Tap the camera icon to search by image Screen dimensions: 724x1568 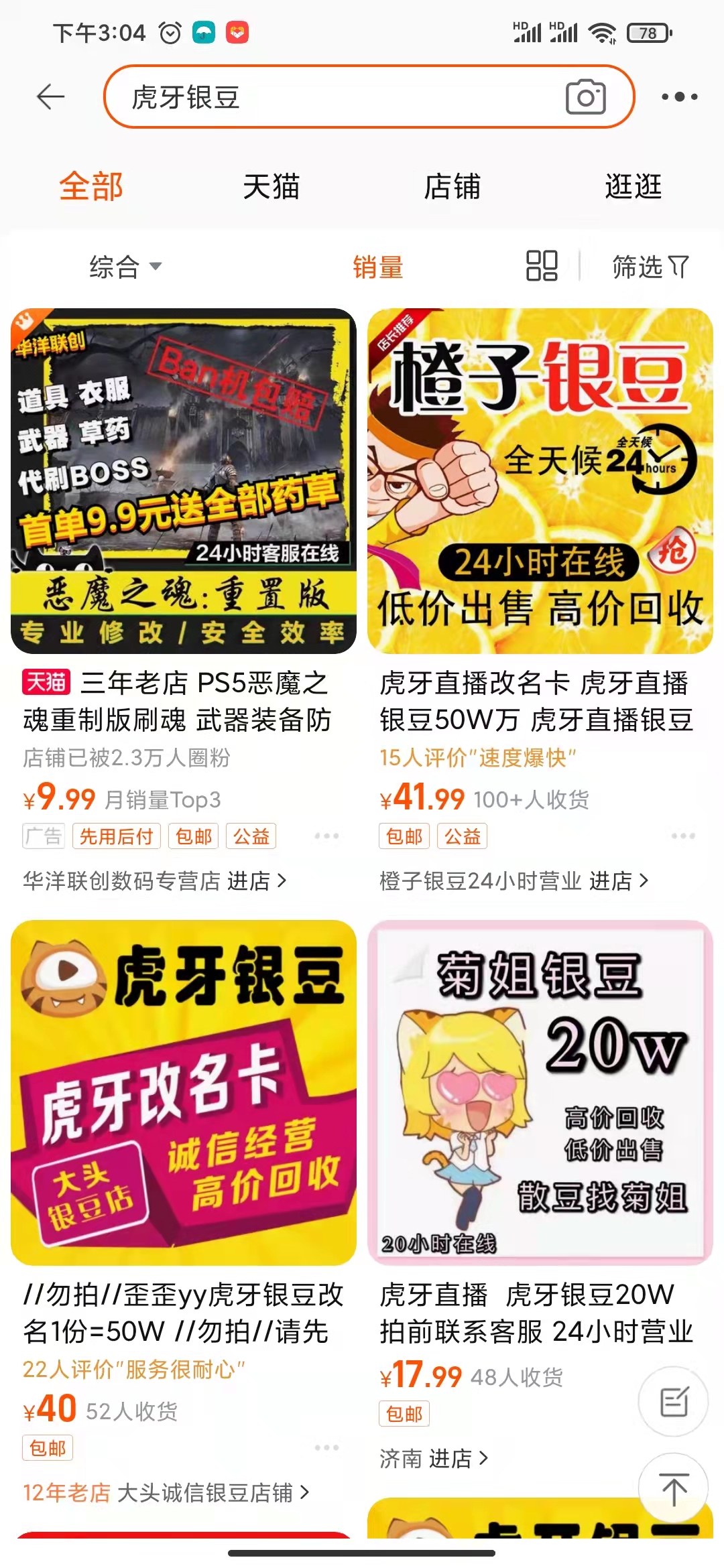click(587, 96)
